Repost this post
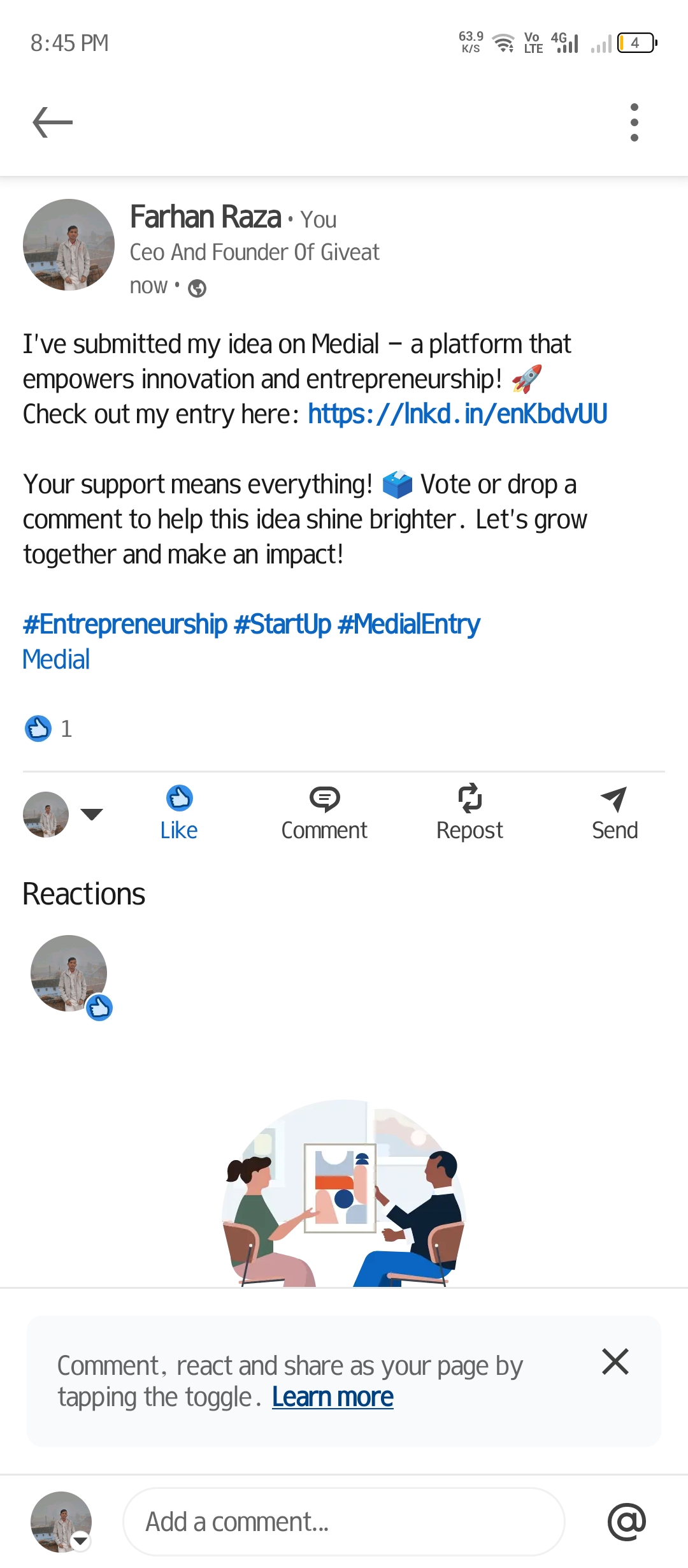The width and height of the screenshot is (688, 1568). pyautogui.click(x=469, y=813)
